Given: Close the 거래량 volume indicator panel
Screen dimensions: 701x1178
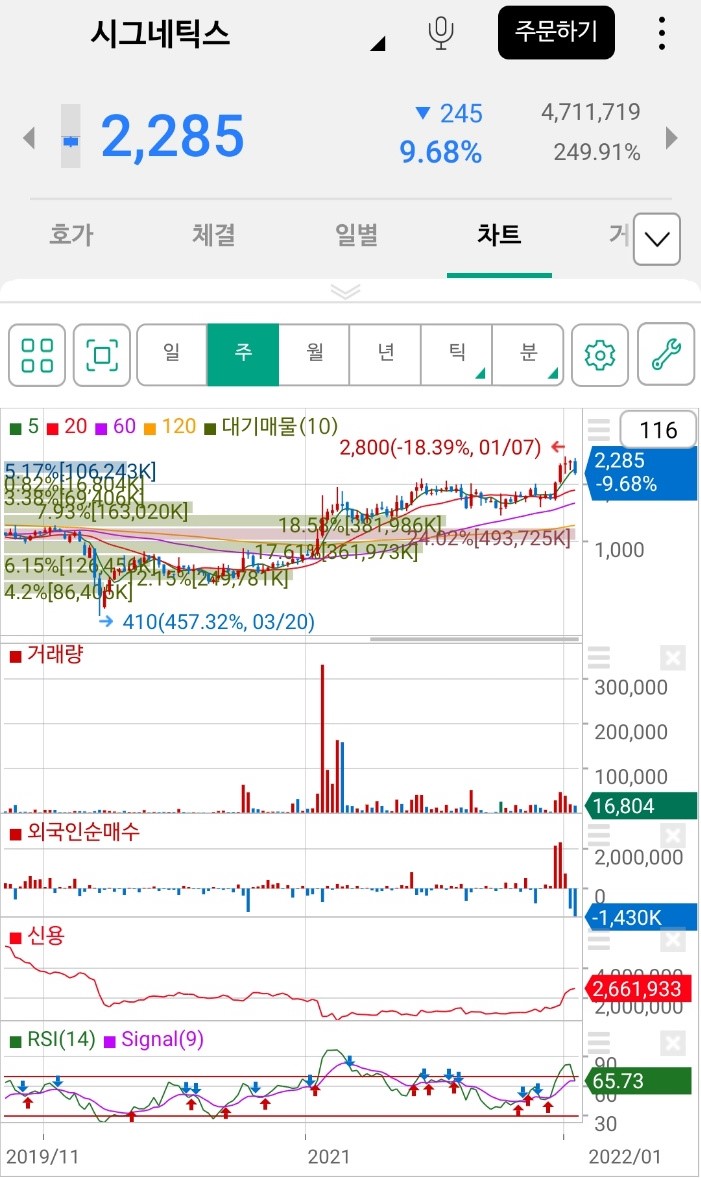Looking at the screenshot, I should pyautogui.click(x=673, y=658).
